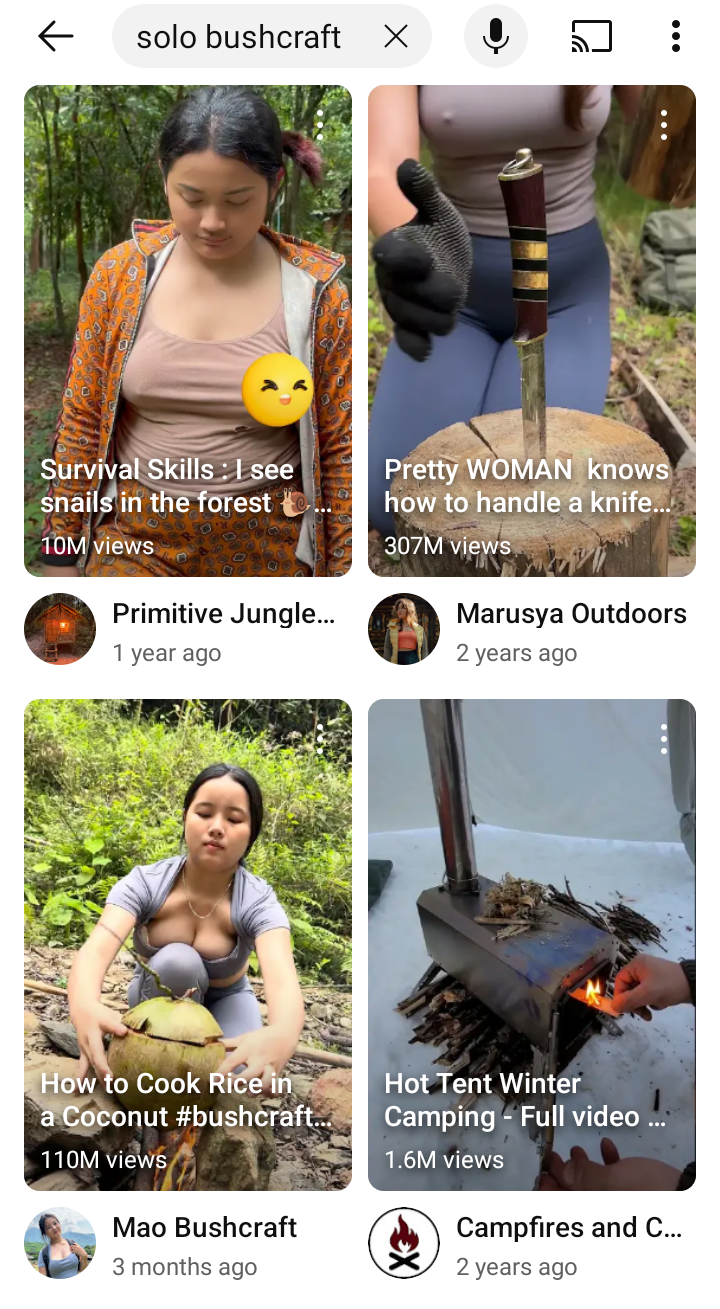Screen dimensions: 720x1309
Task: Show more options on the knife video
Action: 664,125
